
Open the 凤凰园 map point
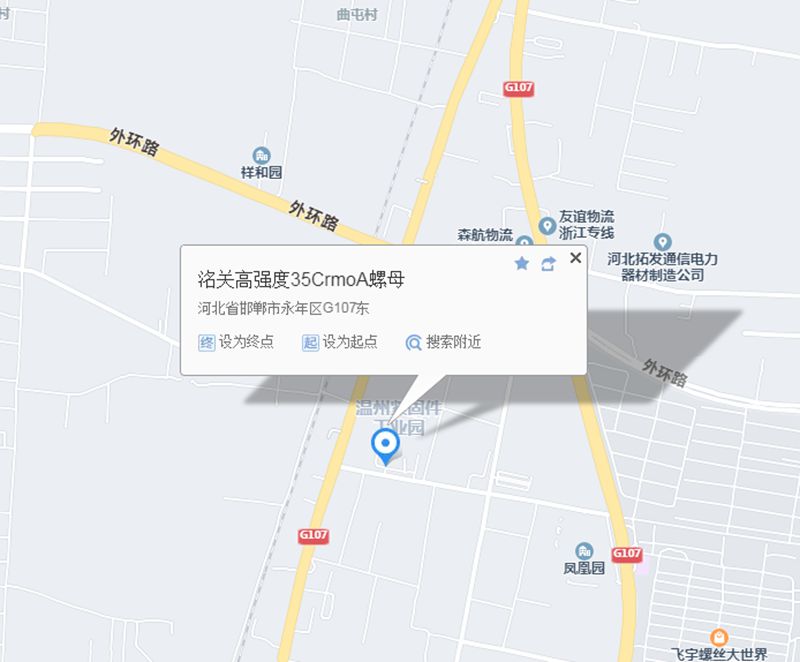tap(584, 552)
